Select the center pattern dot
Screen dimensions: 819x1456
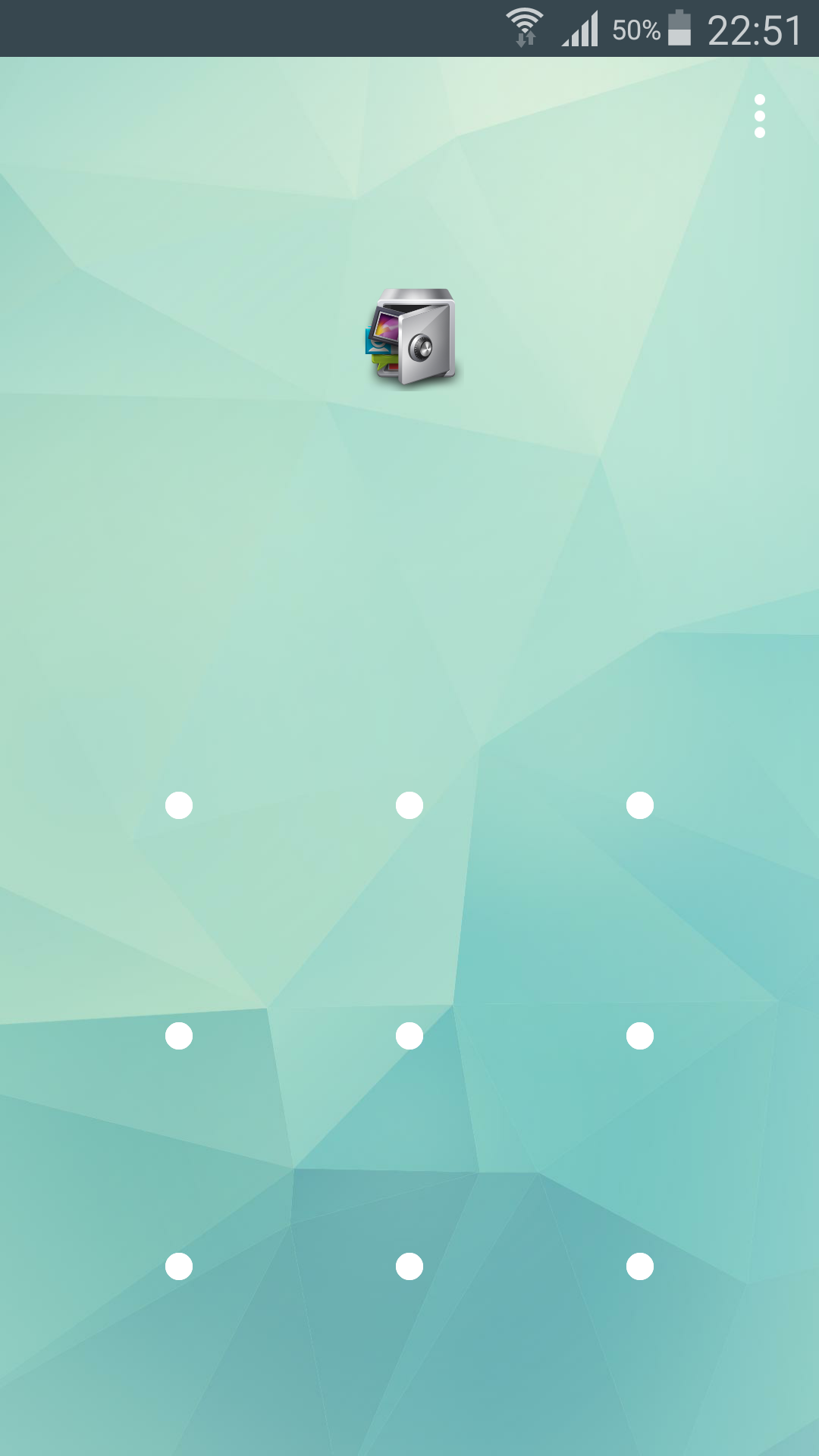(409, 1036)
